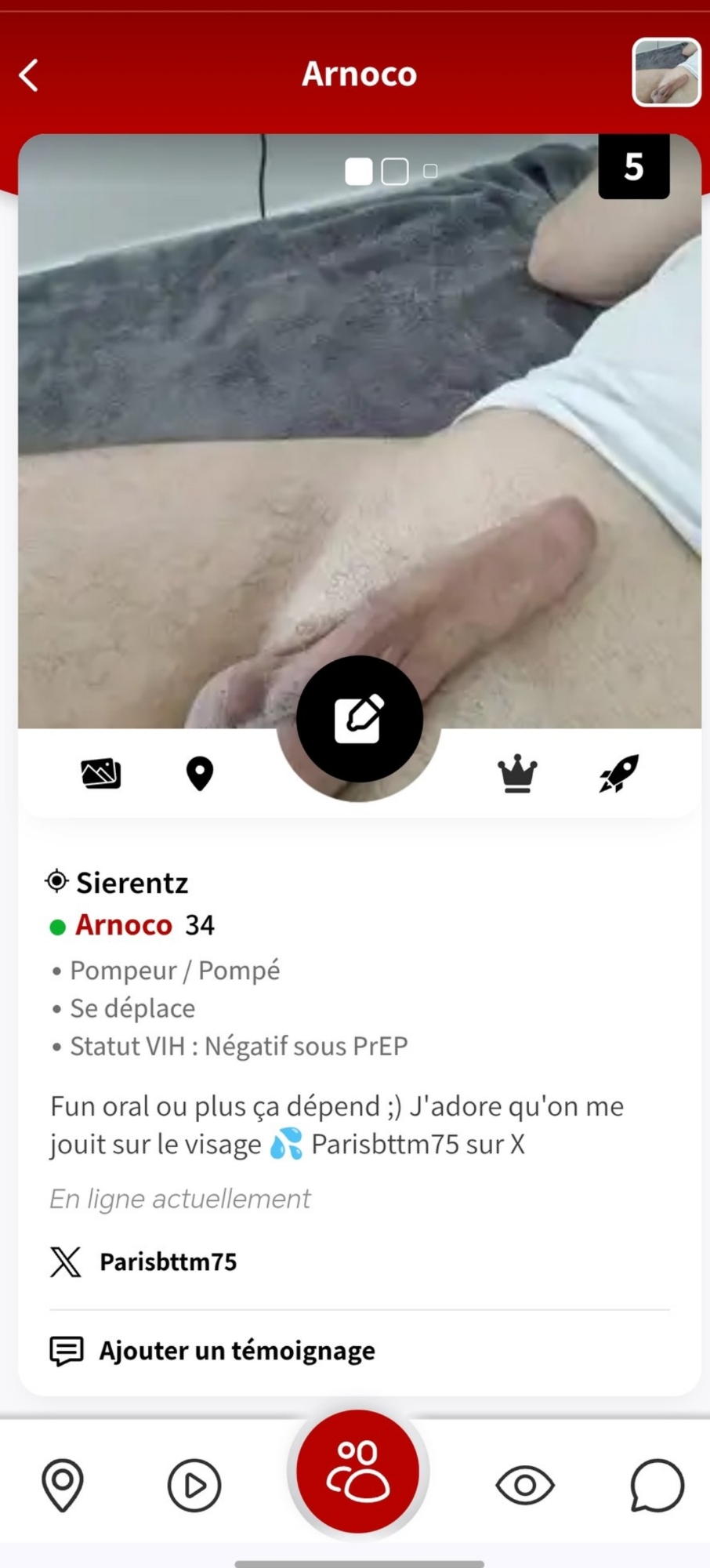Open the eye visitors tab
The width and height of the screenshot is (710, 1568).
point(525,1484)
